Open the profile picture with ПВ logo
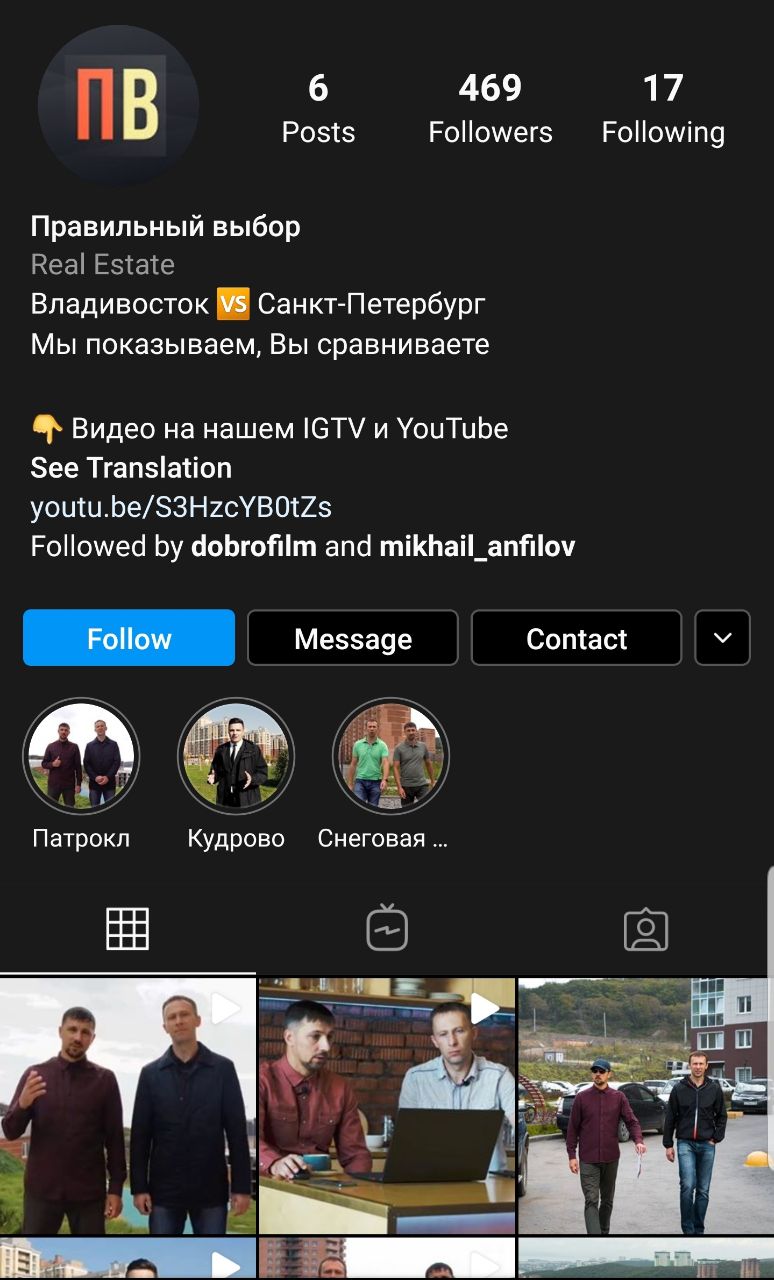The image size is (774, 1280). click(118, 105)
